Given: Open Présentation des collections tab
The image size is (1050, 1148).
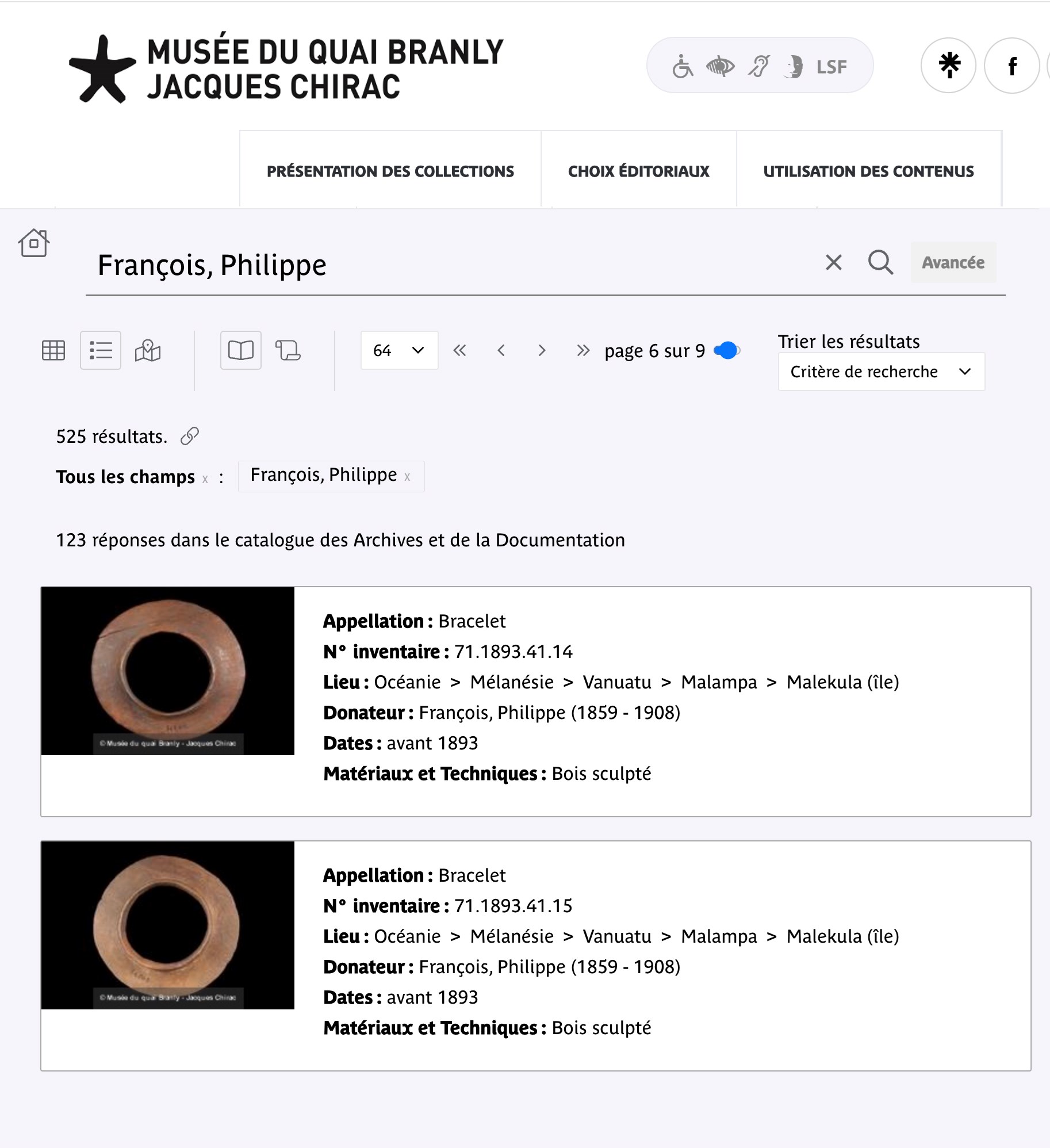Looking at the screenshot, I should (x=390, y=171).
